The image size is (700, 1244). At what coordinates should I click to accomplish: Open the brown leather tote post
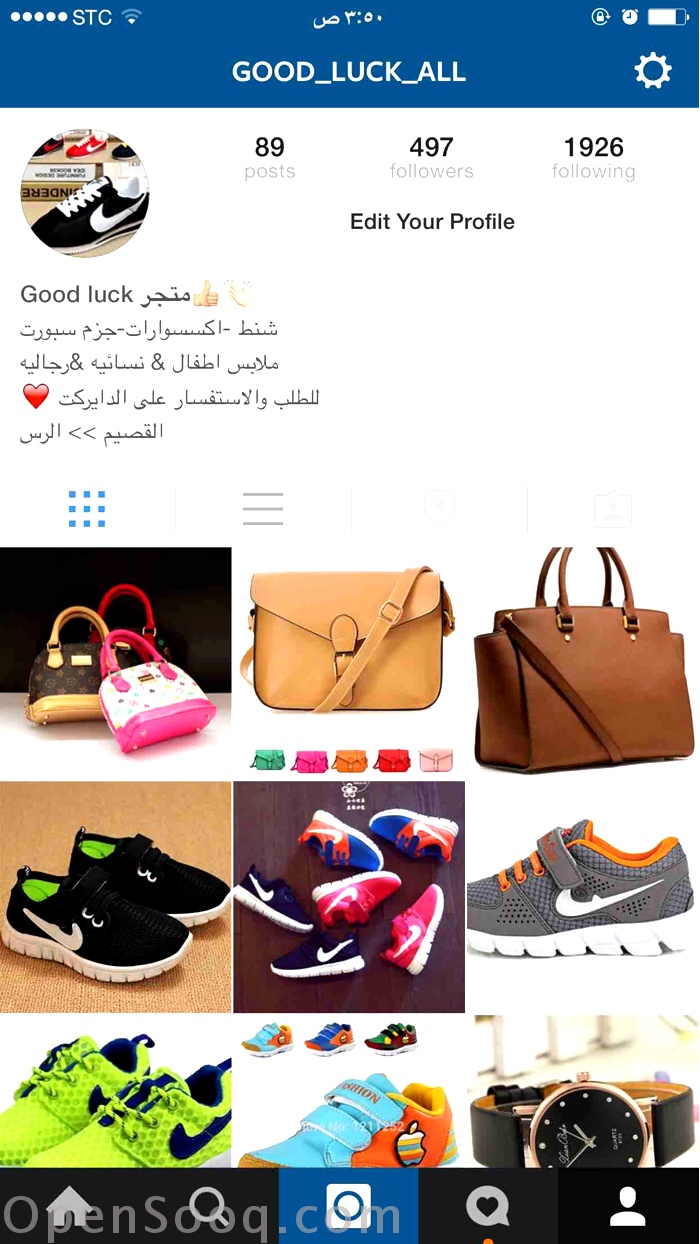coord(583,662)
